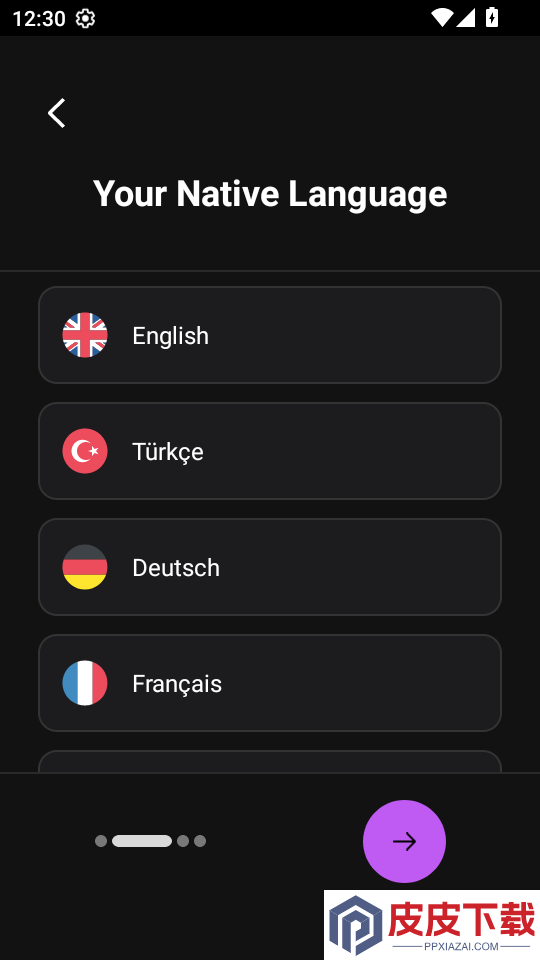This screenshot has height=960, width=540.
Task: Pick Deutsch as your native language
Action: click(x=270, y=567)
